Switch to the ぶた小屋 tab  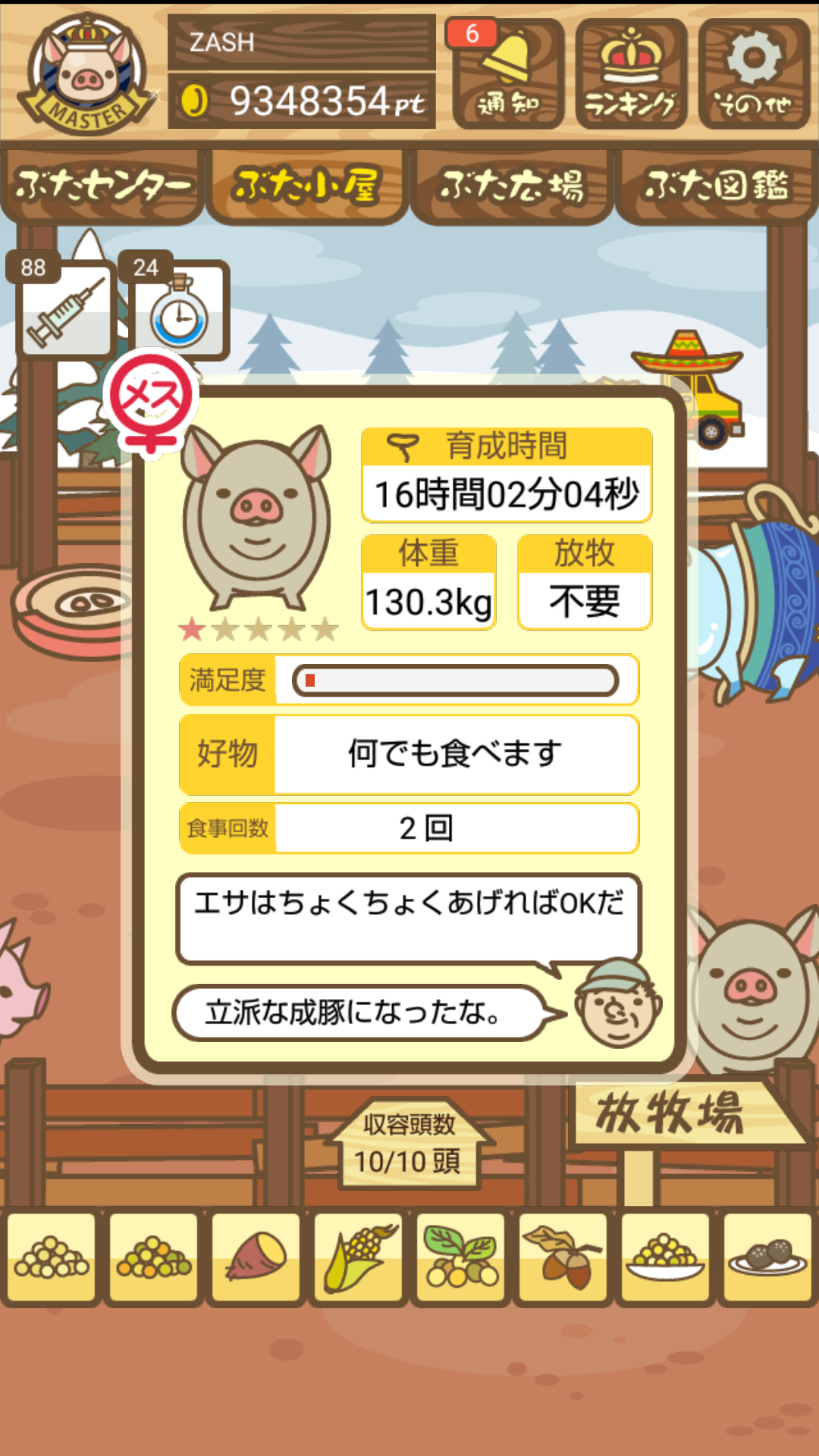point(307,186)
